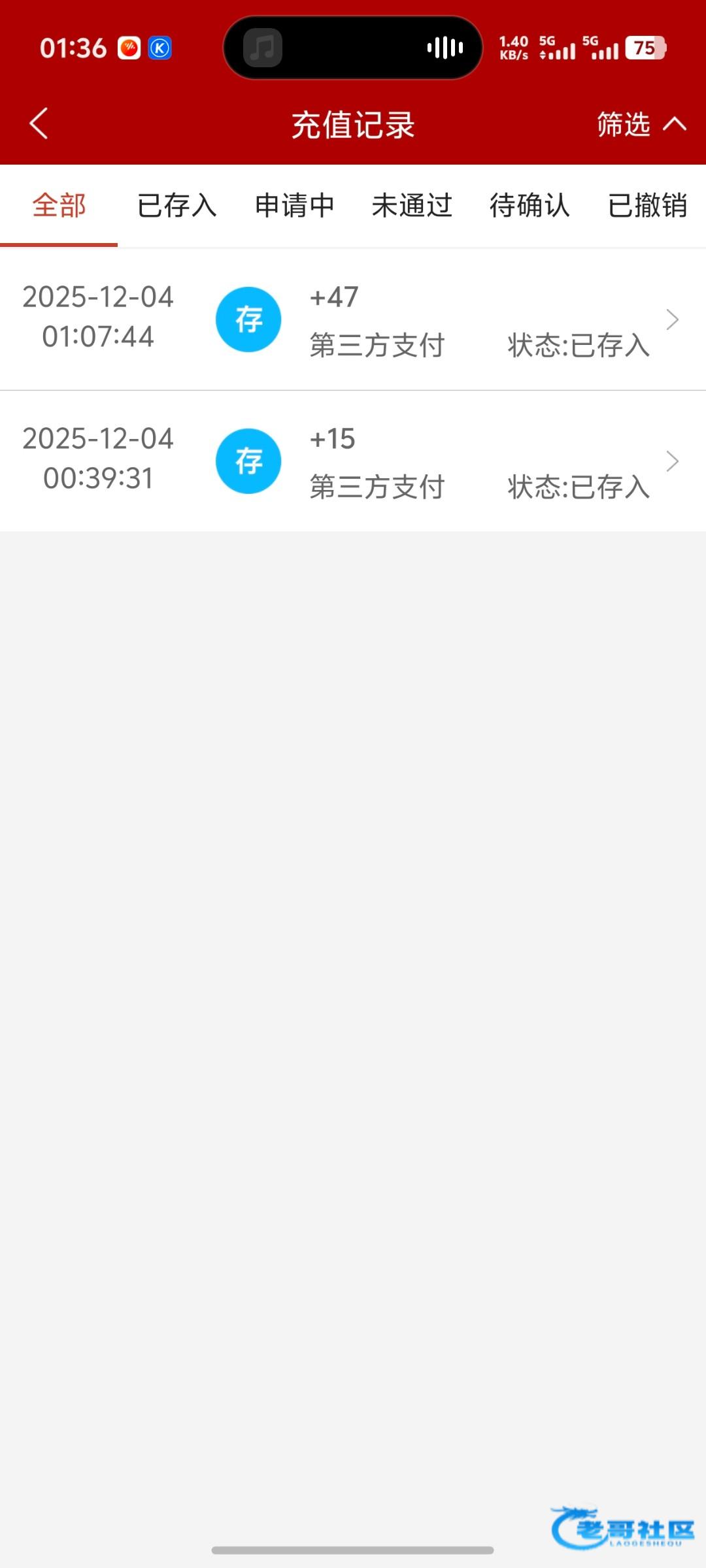Show the 未通过 records tab
The width and height of the screenshot is (706, 1568).
412,206
